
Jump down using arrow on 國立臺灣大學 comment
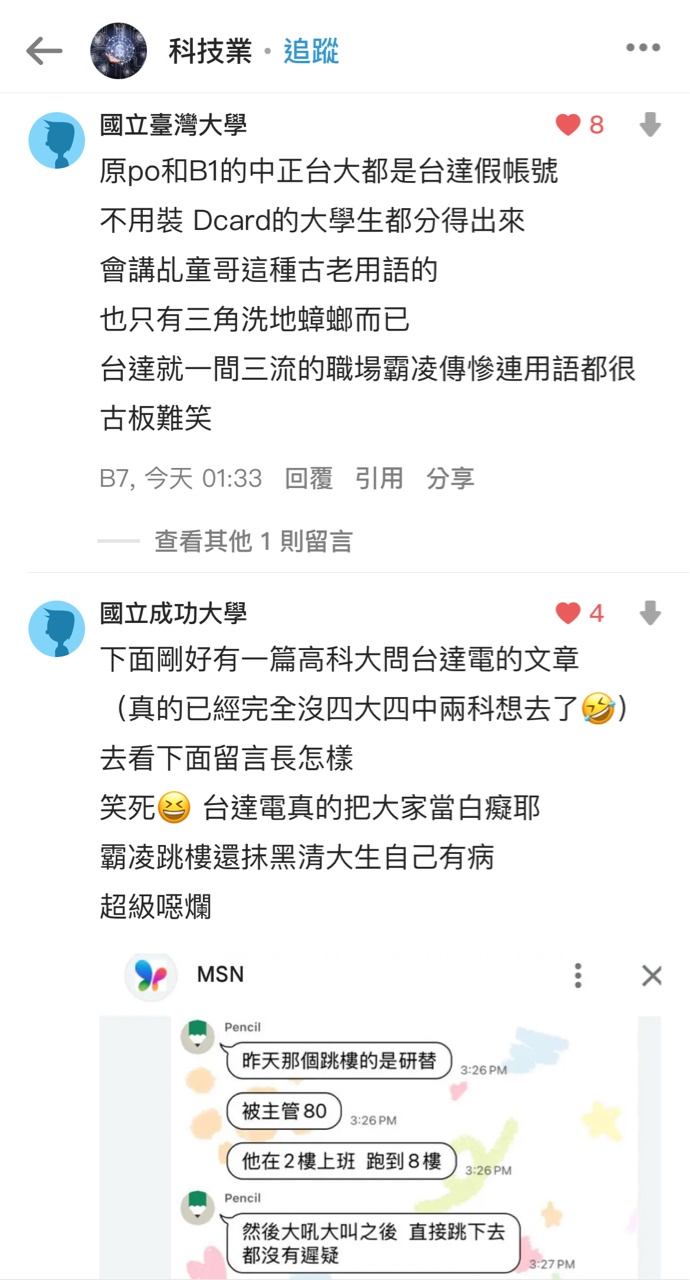click(650, 125)
